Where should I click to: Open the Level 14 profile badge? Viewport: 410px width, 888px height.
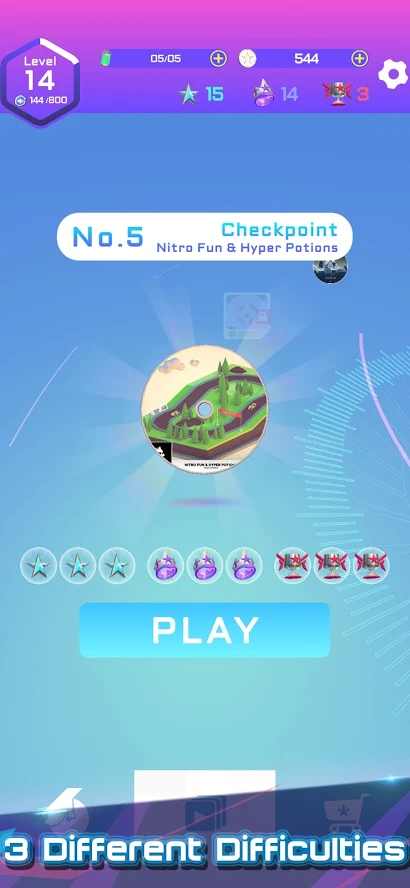(x=40, y=82)
